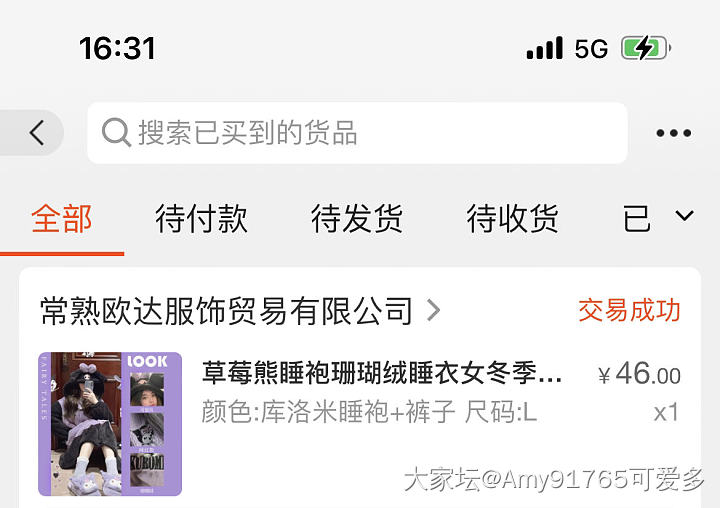Image resolution: width=720 pixels, height=508 pixels.
Task: Switch to the 待发货 tab
Action: pos(357,219)
